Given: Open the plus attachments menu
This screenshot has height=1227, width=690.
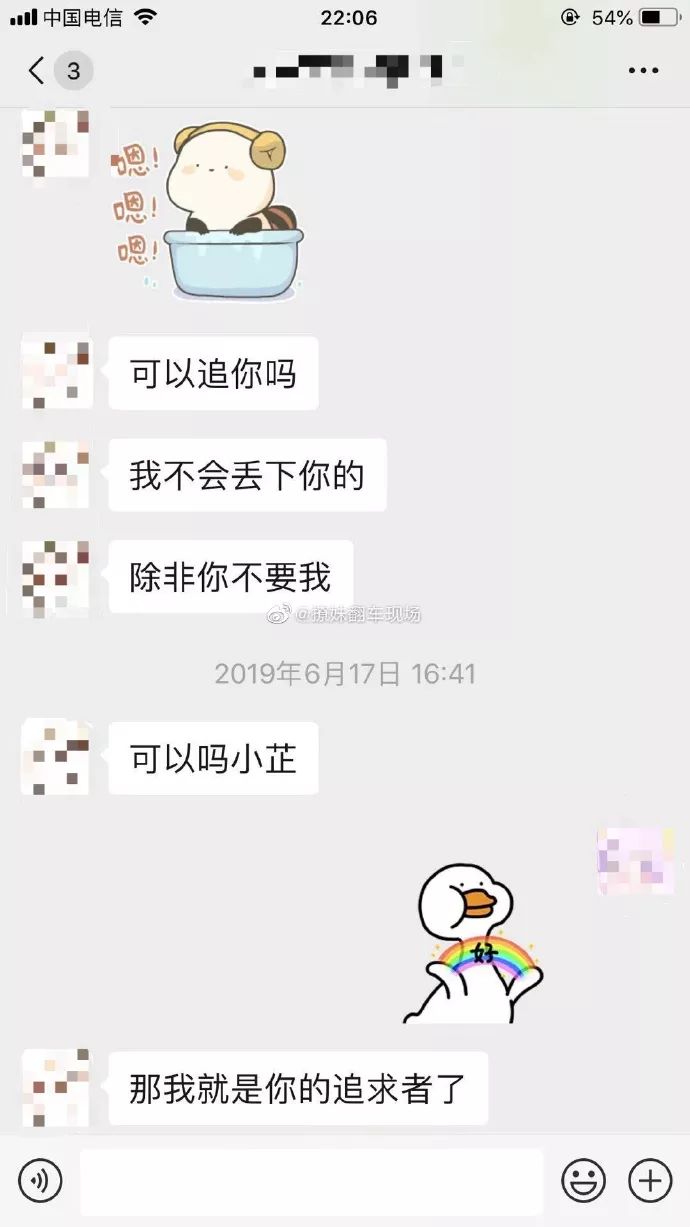Looking at the screenshot, I should tap(650, 1181).
